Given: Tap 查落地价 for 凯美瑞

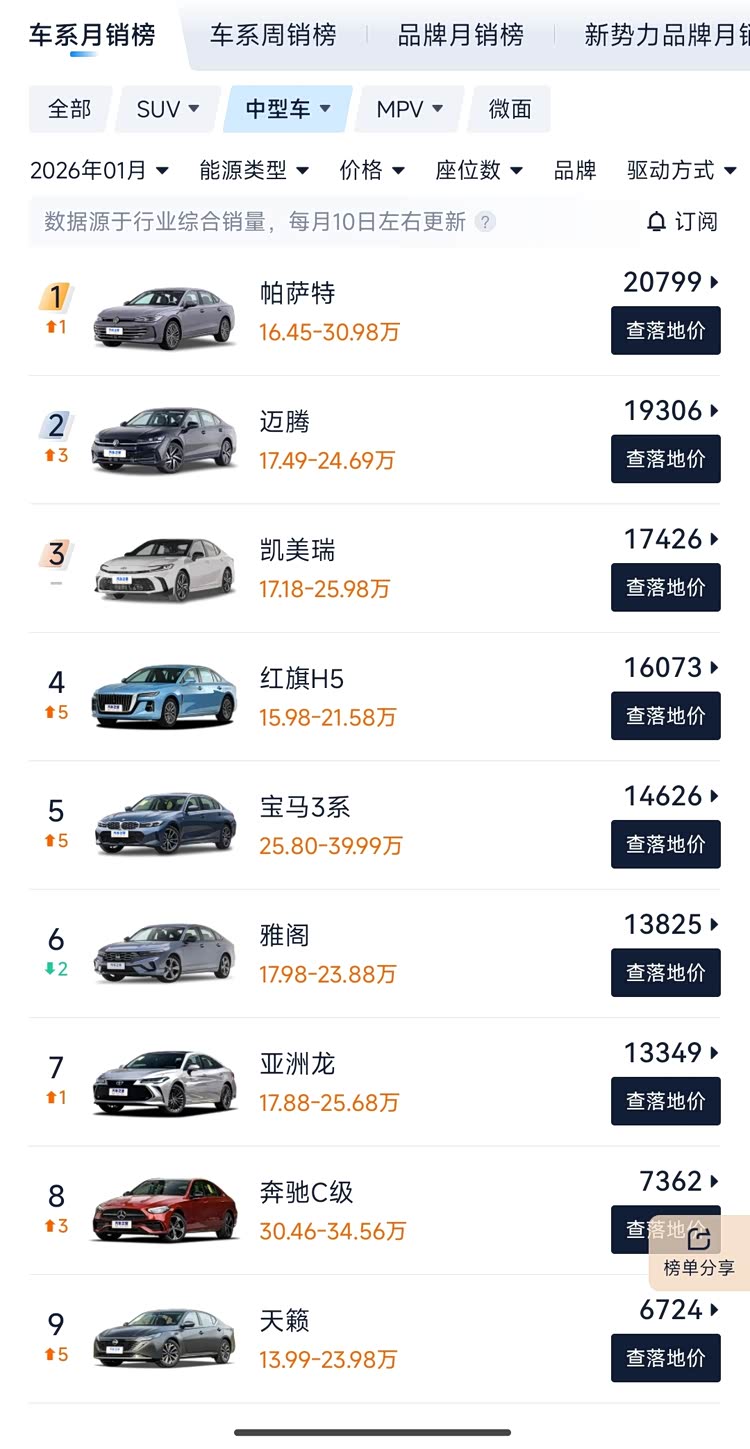Looking at the screenshot, I should click(x=665, y=588).
